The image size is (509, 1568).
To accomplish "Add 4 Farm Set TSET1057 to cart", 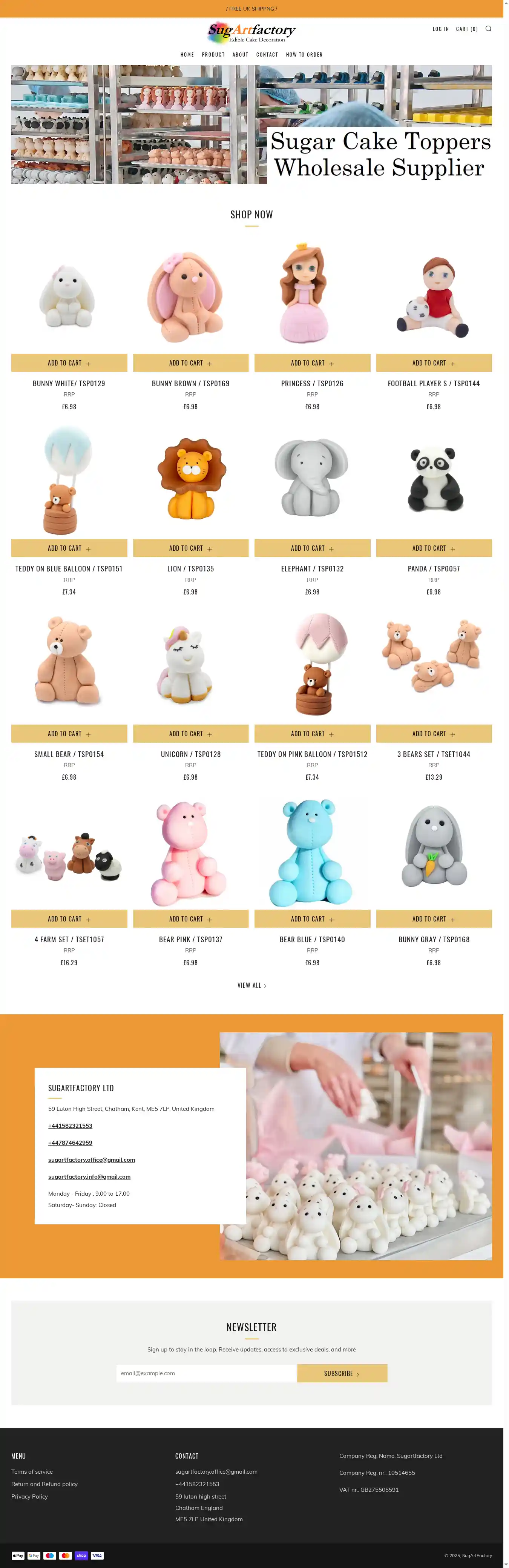I will [69, 918].
